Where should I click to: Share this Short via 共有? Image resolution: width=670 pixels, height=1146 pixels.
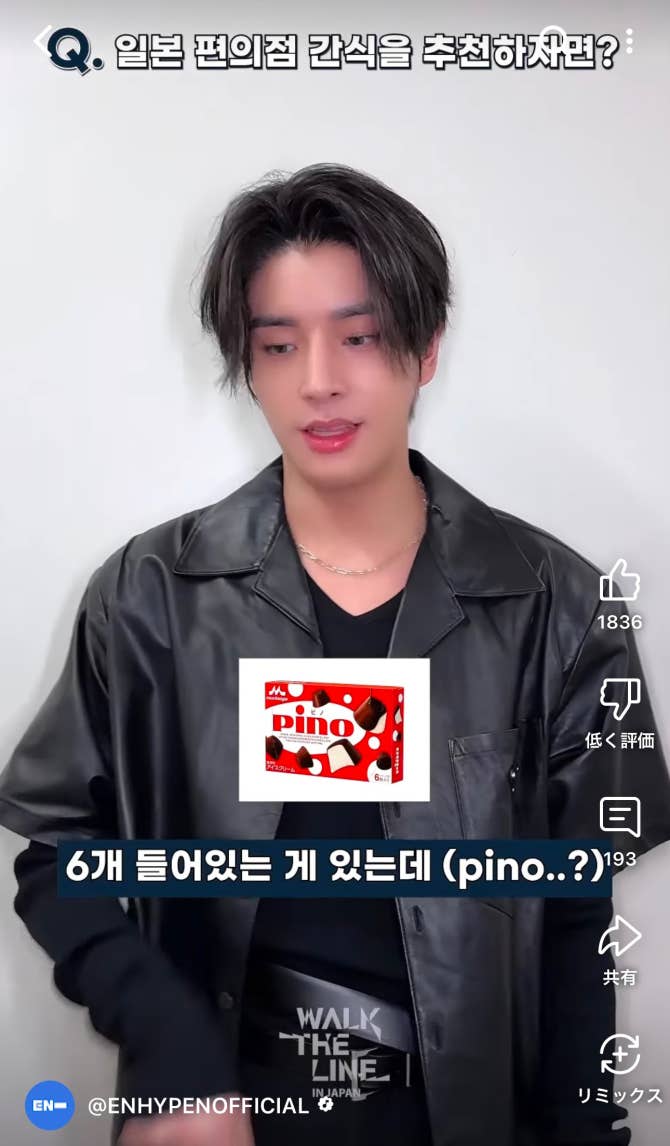(619, 937)
